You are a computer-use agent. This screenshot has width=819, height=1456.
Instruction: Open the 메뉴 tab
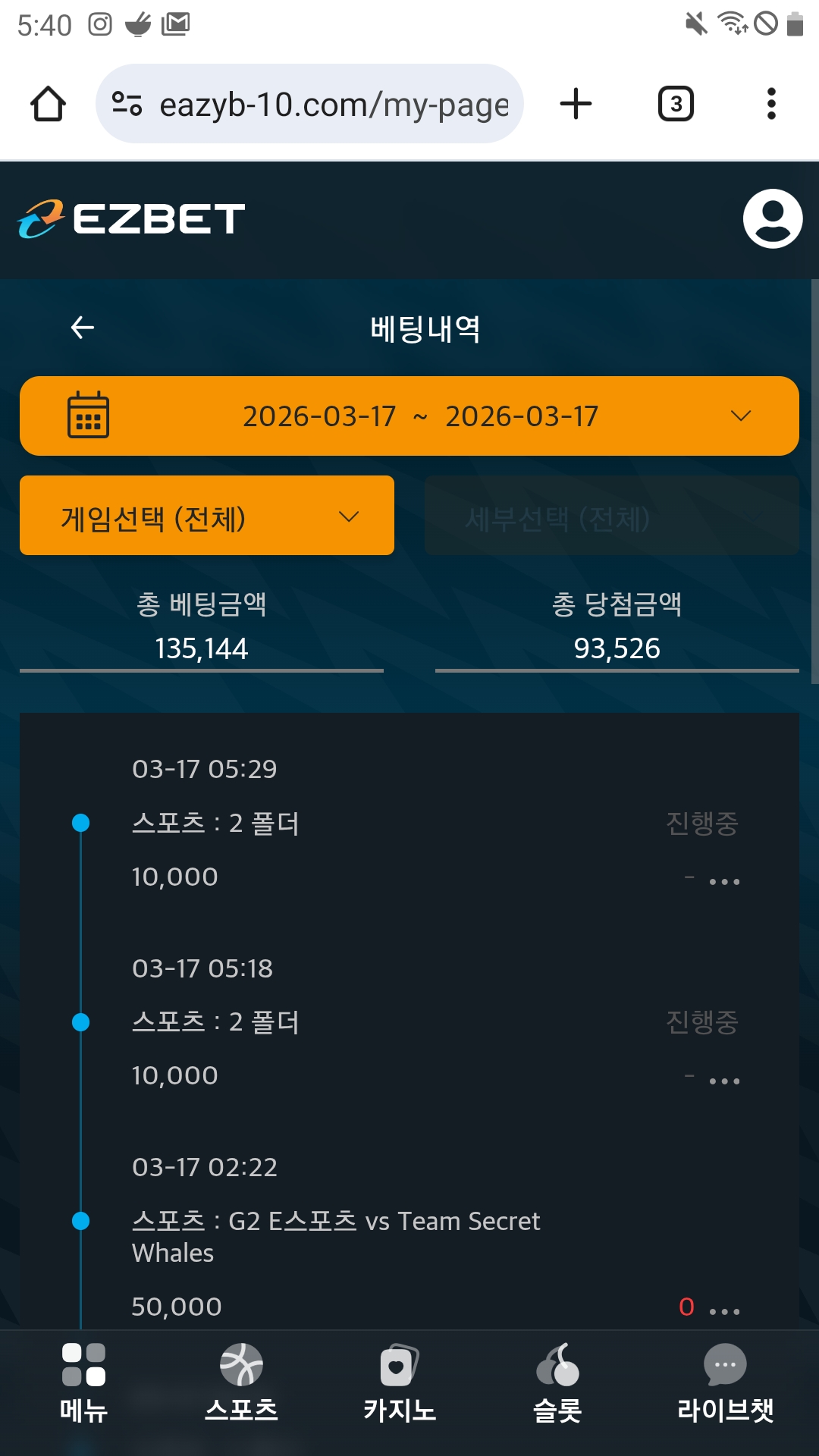83,1382
